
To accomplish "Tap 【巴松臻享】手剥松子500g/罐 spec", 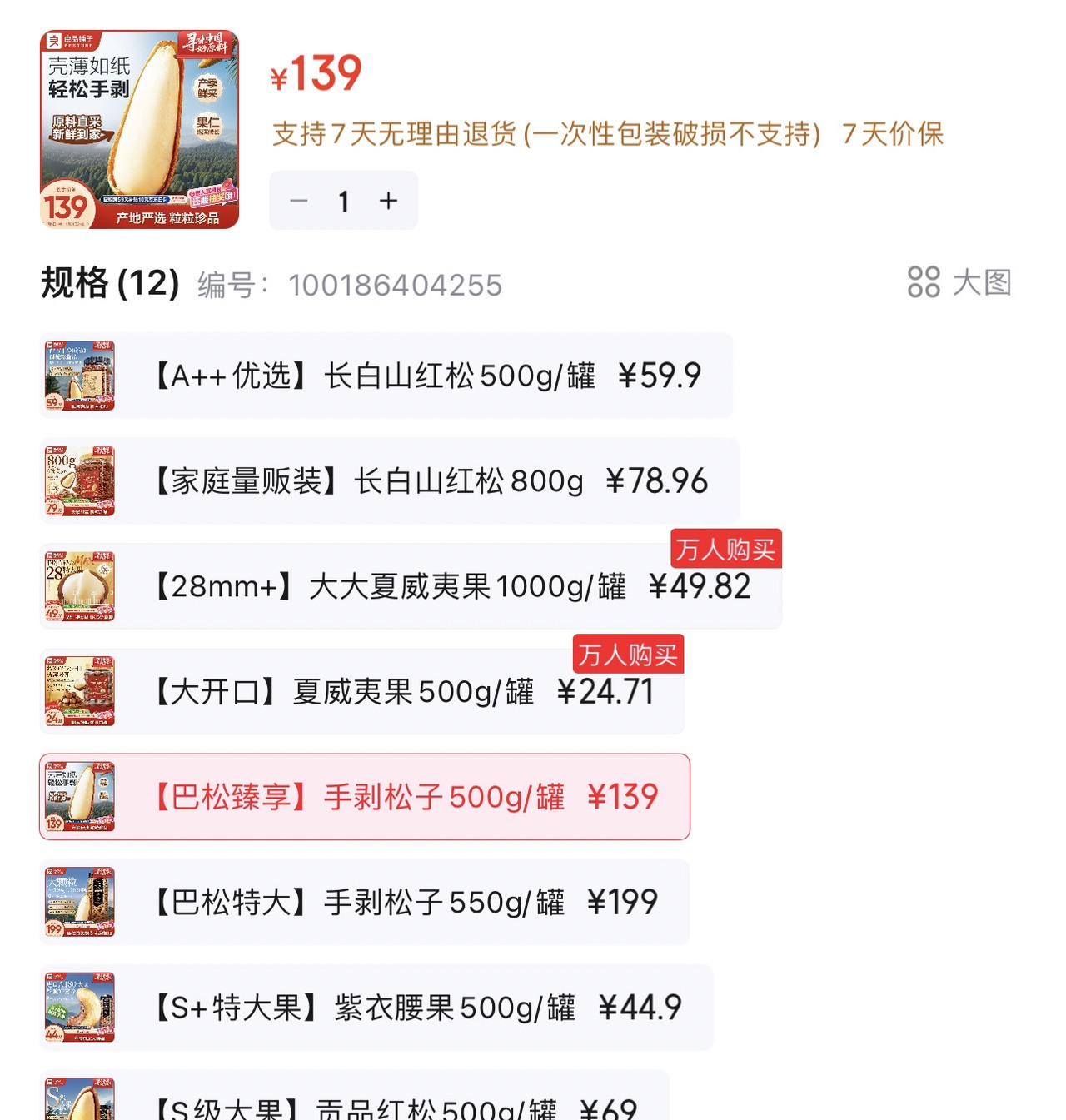I will click(364, 797).
